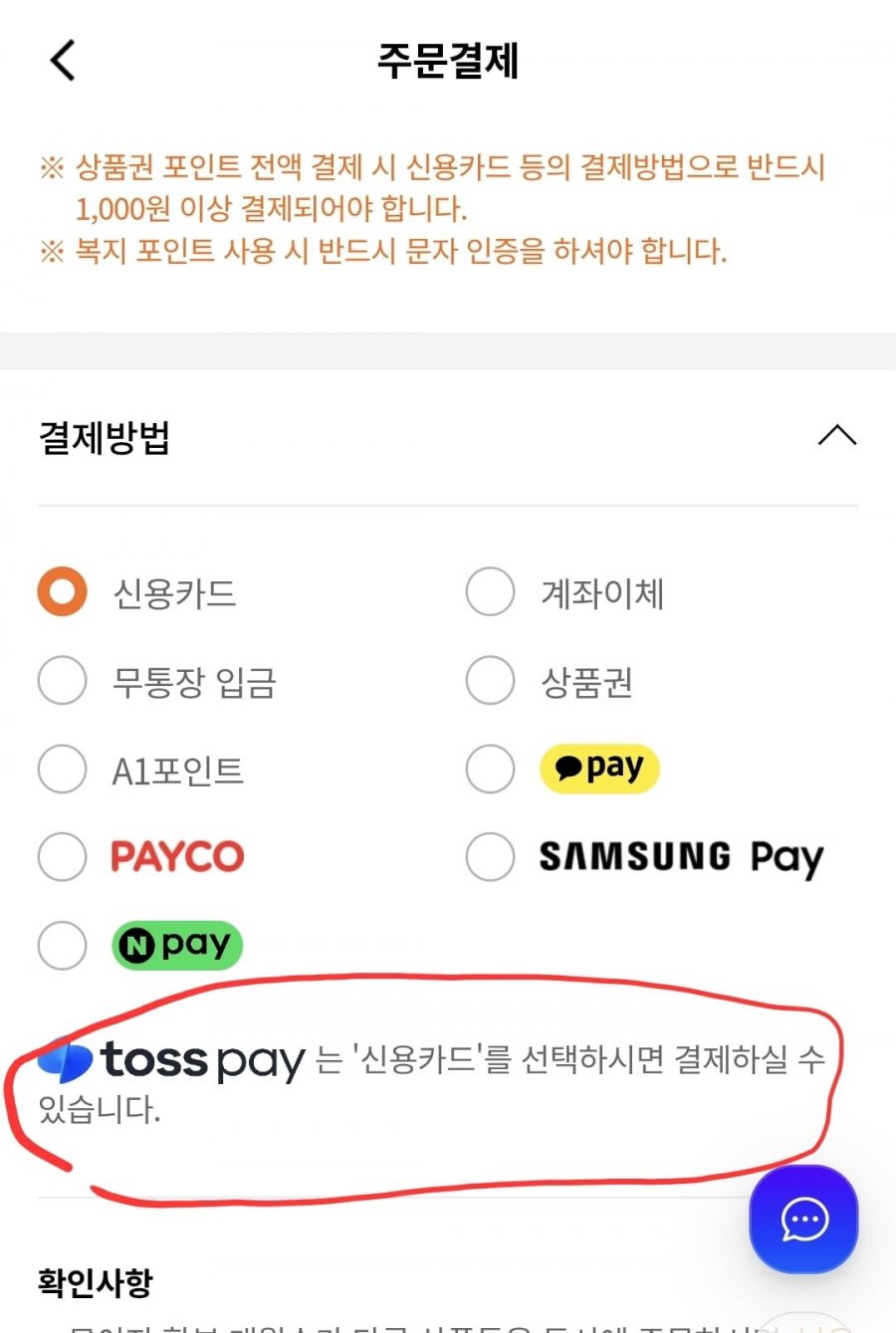Open the chat support floating button
896x1333 pixels.
pos(803,1220)
